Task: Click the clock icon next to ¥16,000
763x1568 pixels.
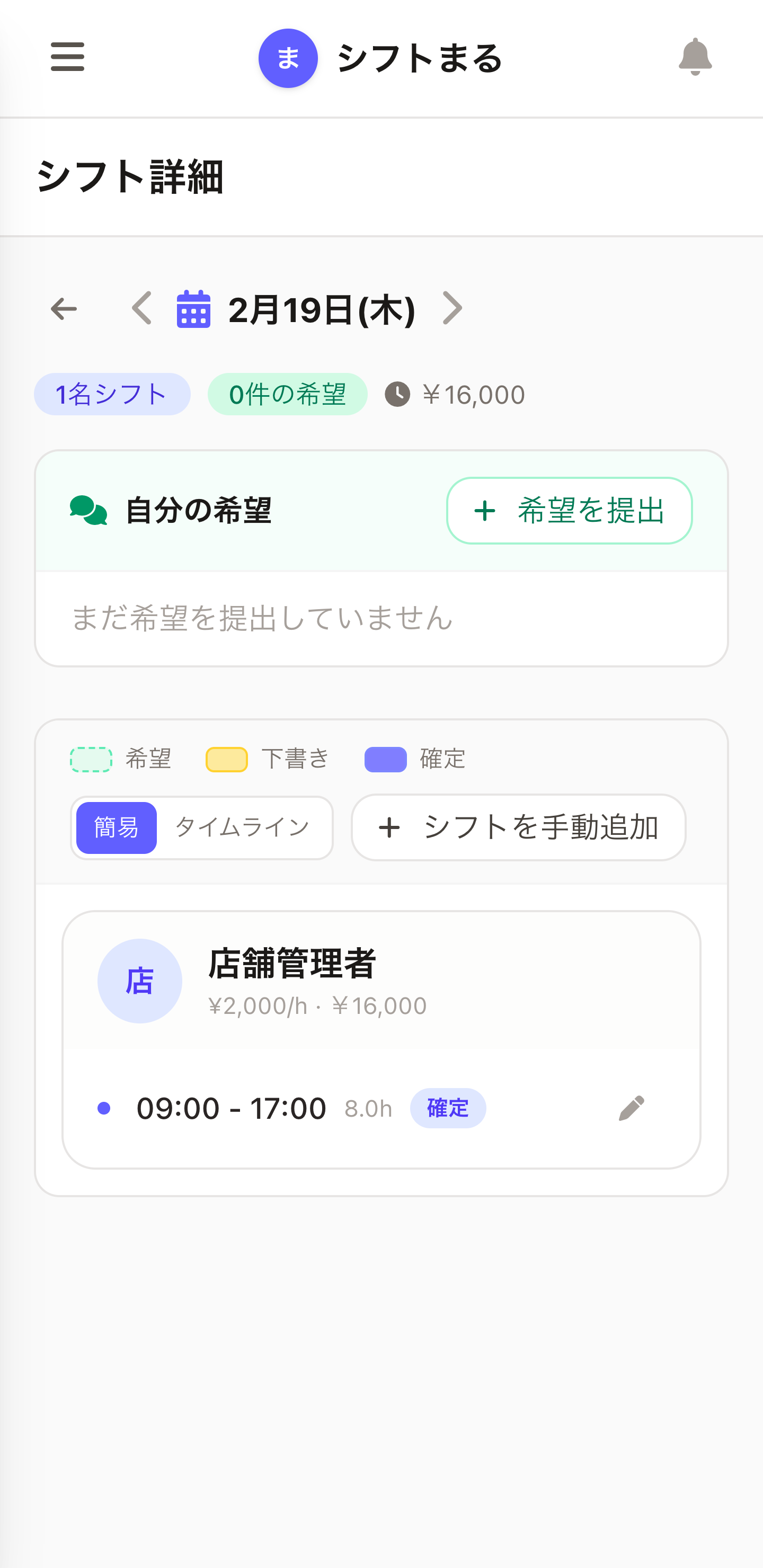Action: point(397,394)
